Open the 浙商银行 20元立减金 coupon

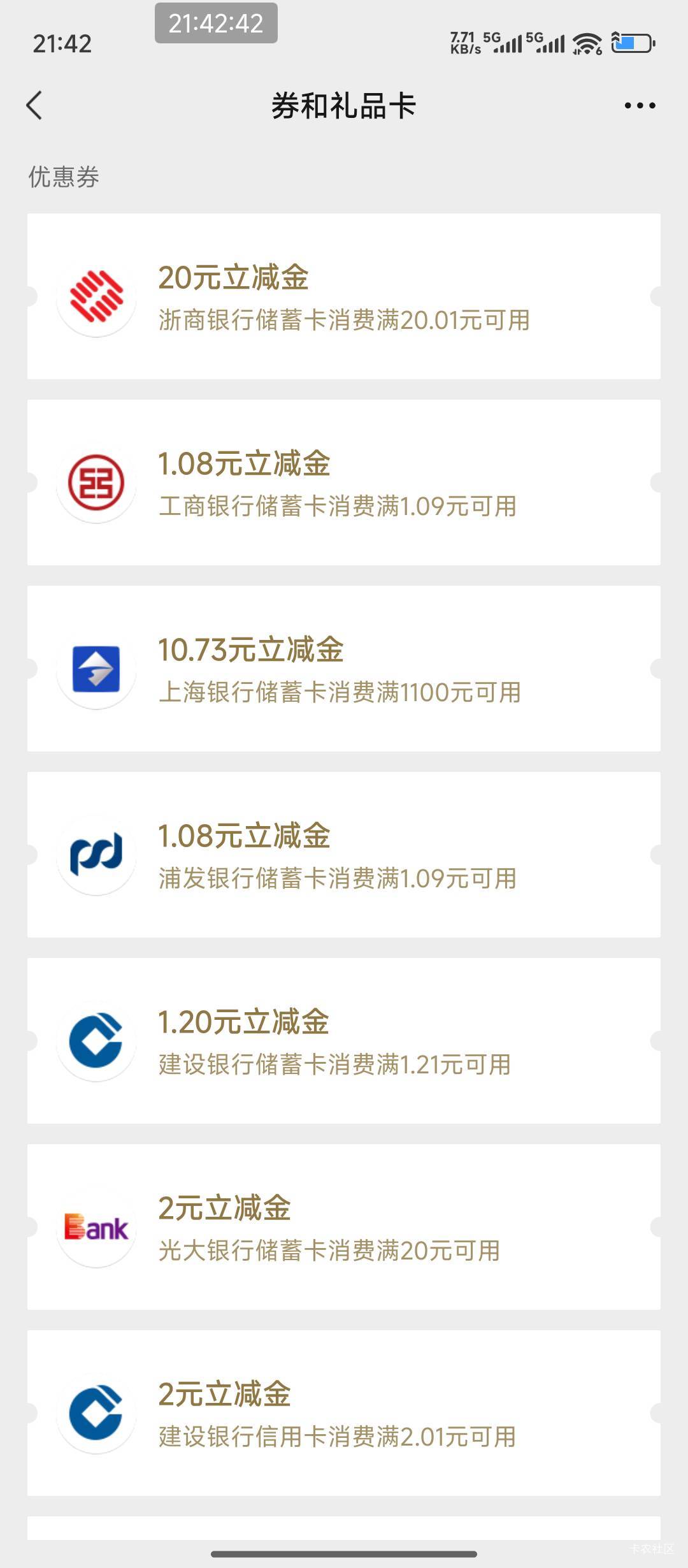[344, 296]
